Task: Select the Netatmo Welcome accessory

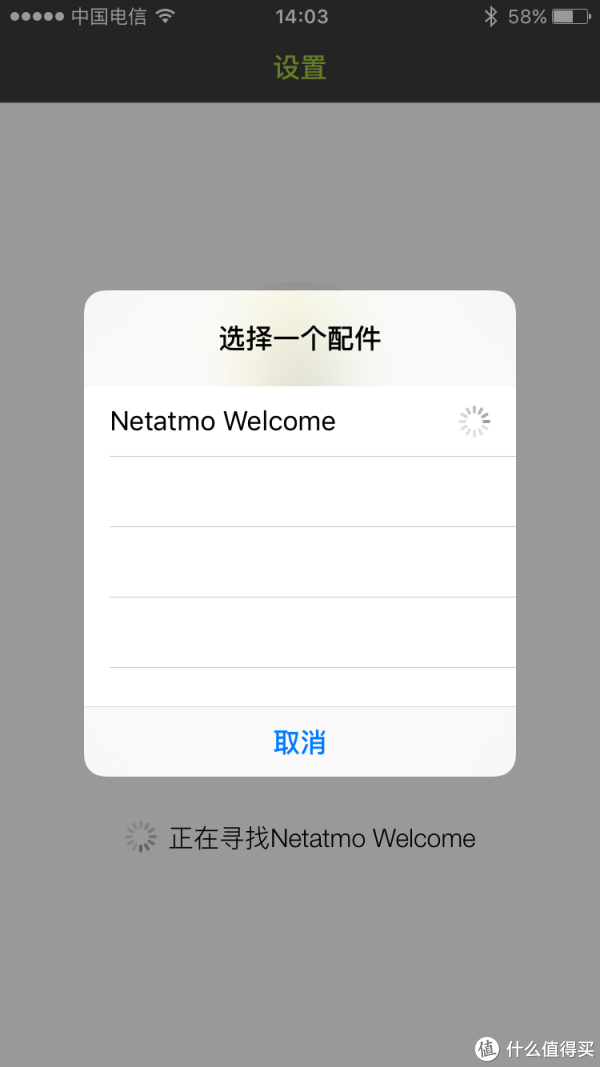Action: [x=299, y=421]
